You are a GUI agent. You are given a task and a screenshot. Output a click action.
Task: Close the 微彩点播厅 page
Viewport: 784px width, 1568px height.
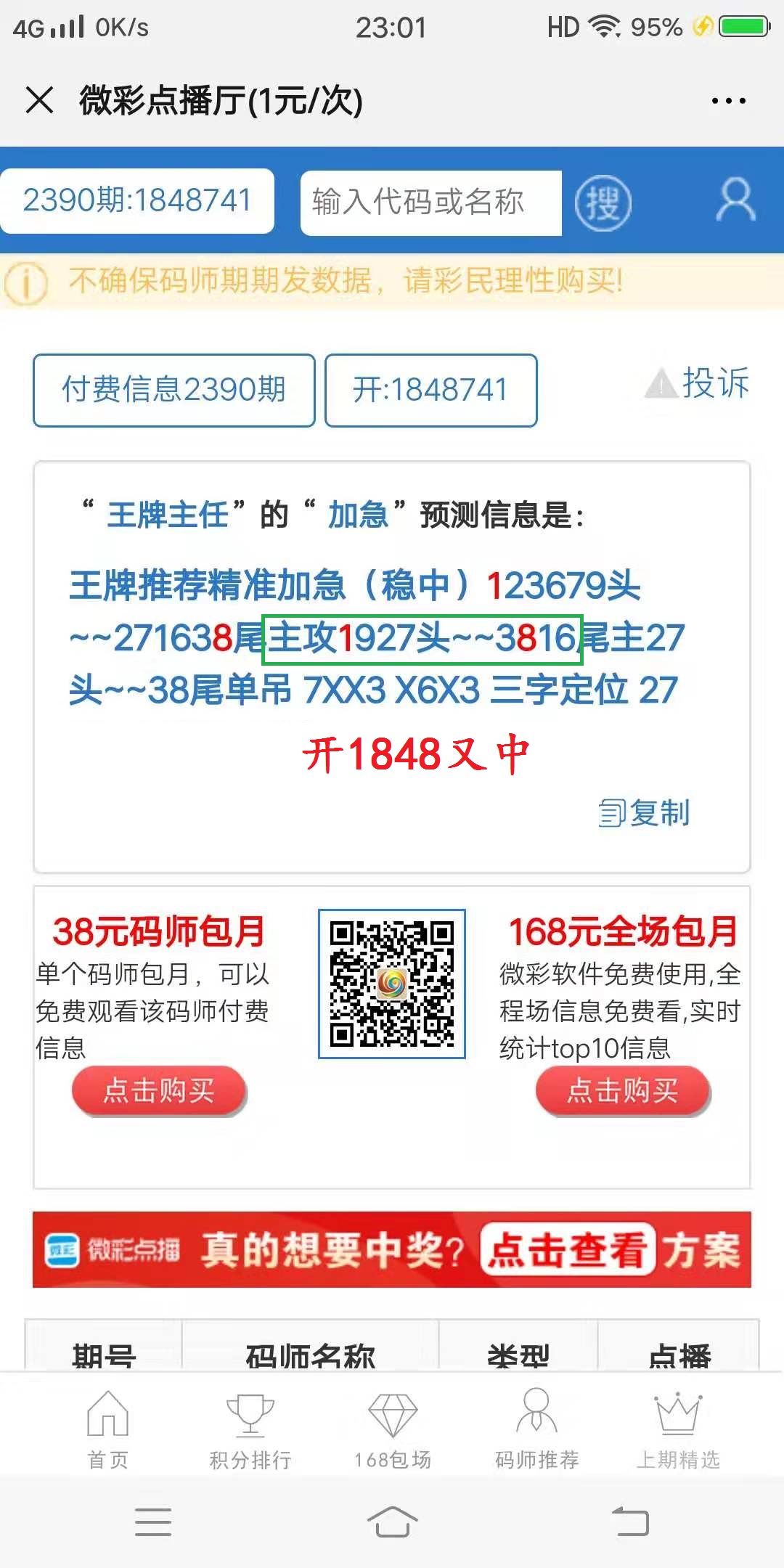tap(39, 100)
